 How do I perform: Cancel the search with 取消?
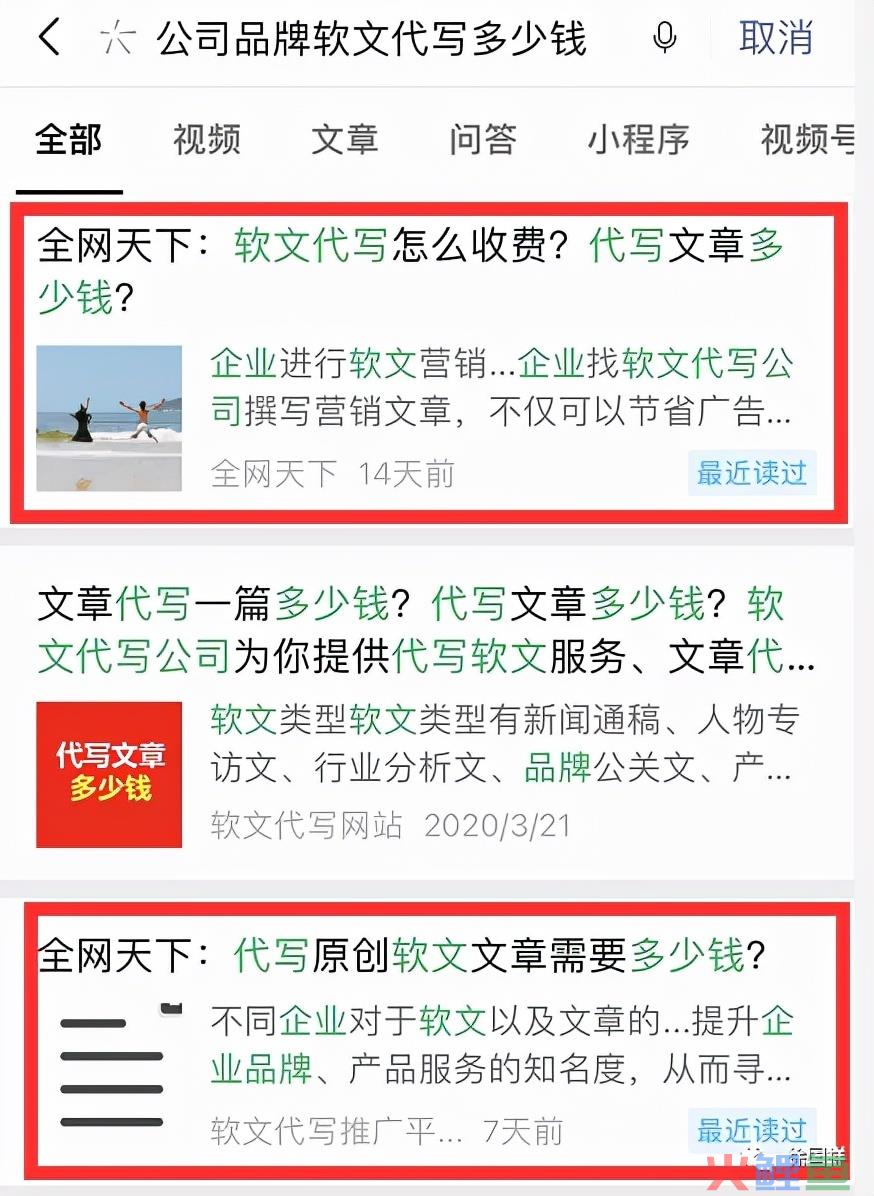click(776, 39)
